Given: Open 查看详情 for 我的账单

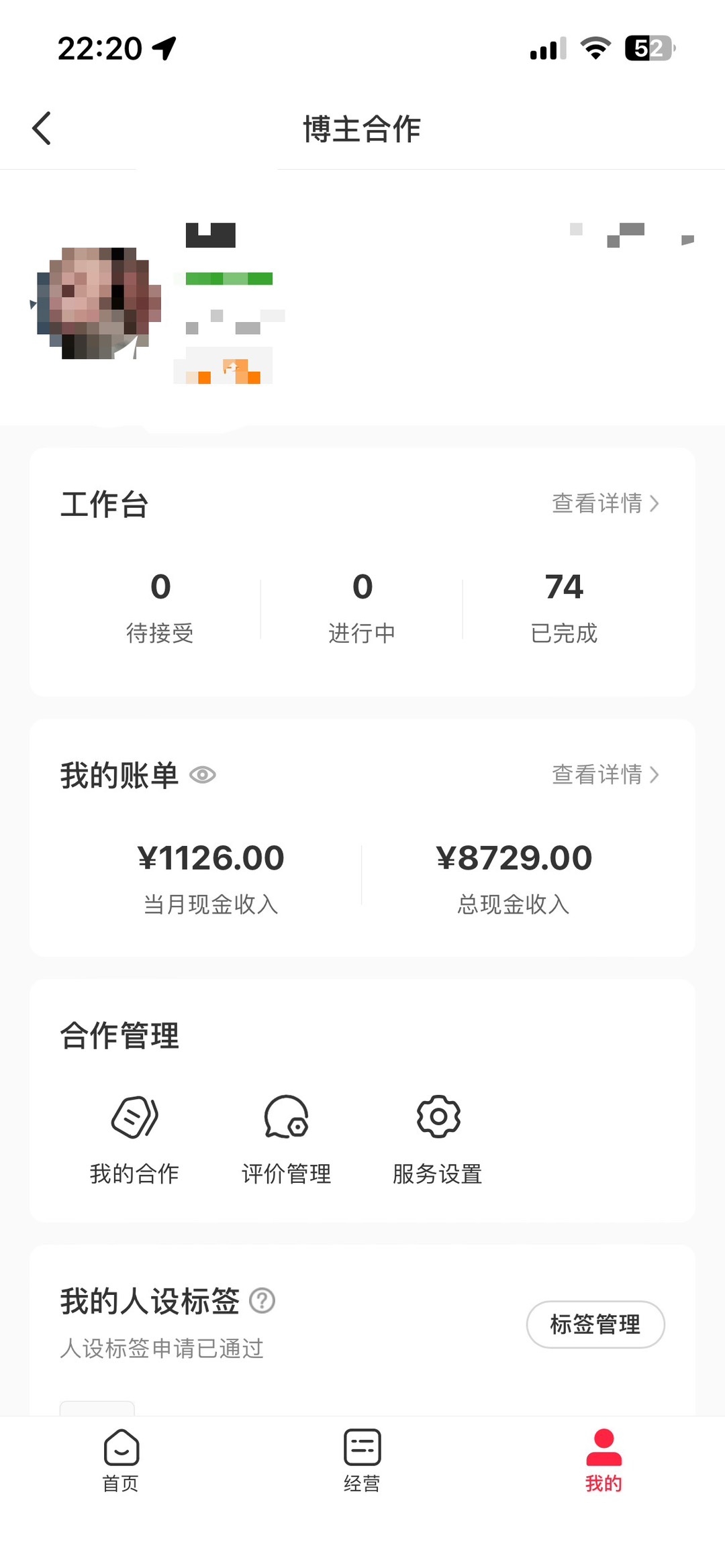Looking at the screenshot, I should pos(605,774).
